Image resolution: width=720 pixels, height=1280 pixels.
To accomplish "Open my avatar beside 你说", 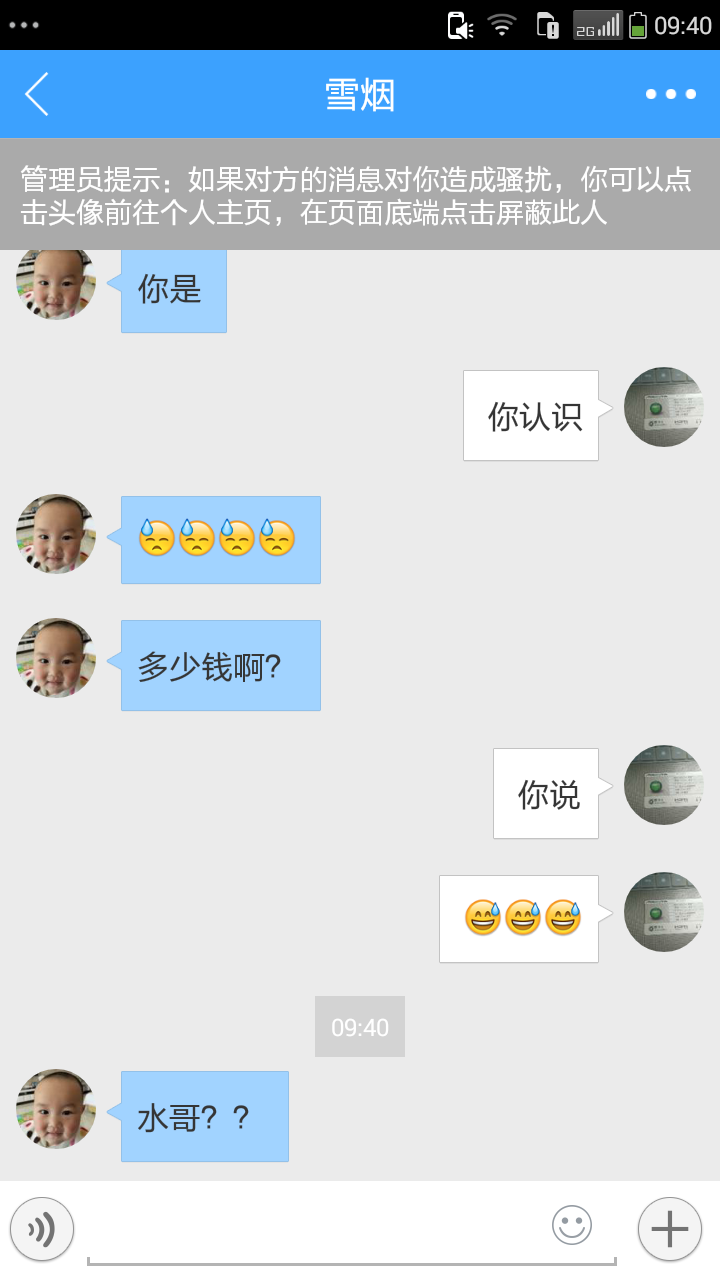I will click(663, 785).
